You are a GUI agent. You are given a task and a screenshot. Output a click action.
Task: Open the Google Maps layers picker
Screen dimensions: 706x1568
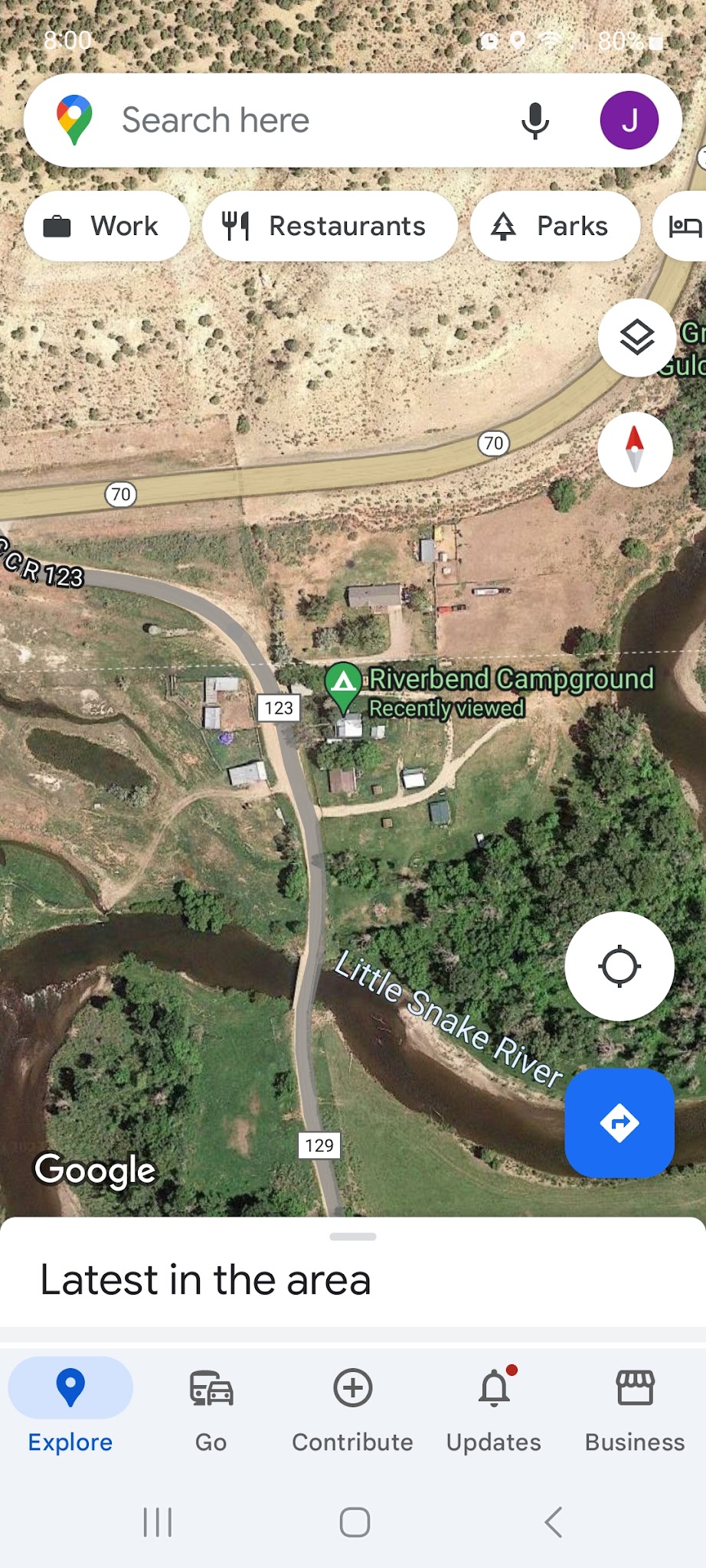[x=637, y=338]
